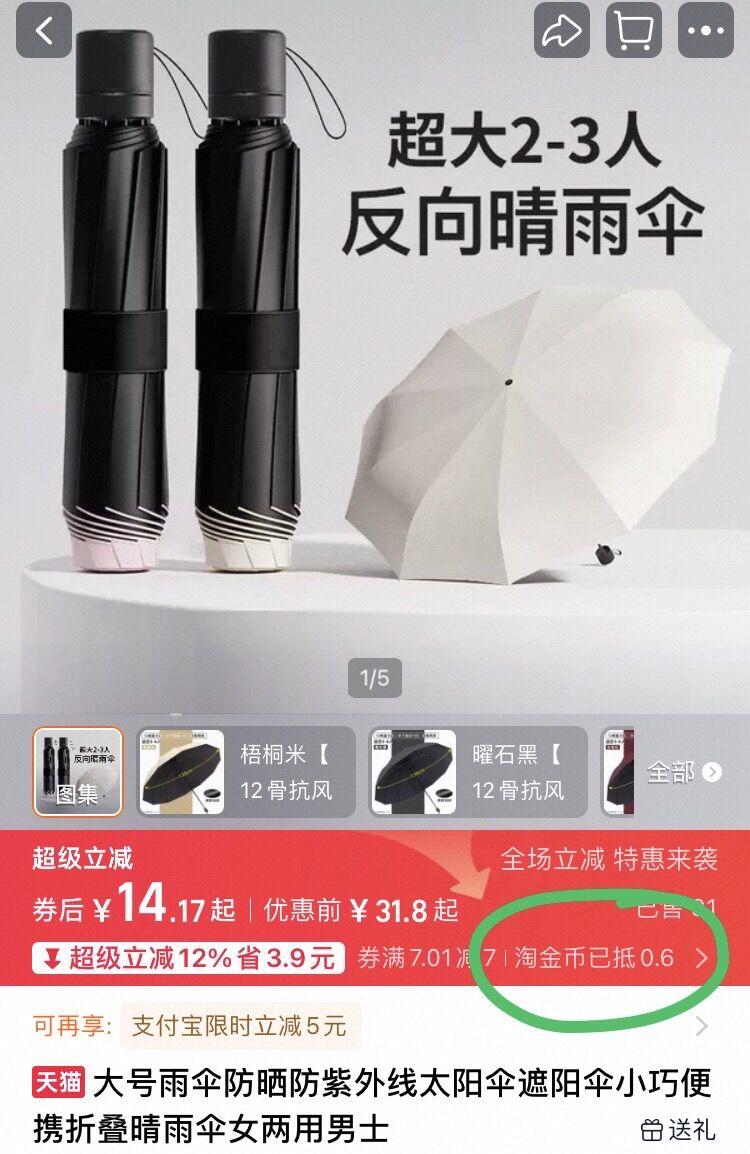Choose the 梧桐米 12骨抗风 variant
This screenshot has width=750, height=1154.
click(246, 771)
